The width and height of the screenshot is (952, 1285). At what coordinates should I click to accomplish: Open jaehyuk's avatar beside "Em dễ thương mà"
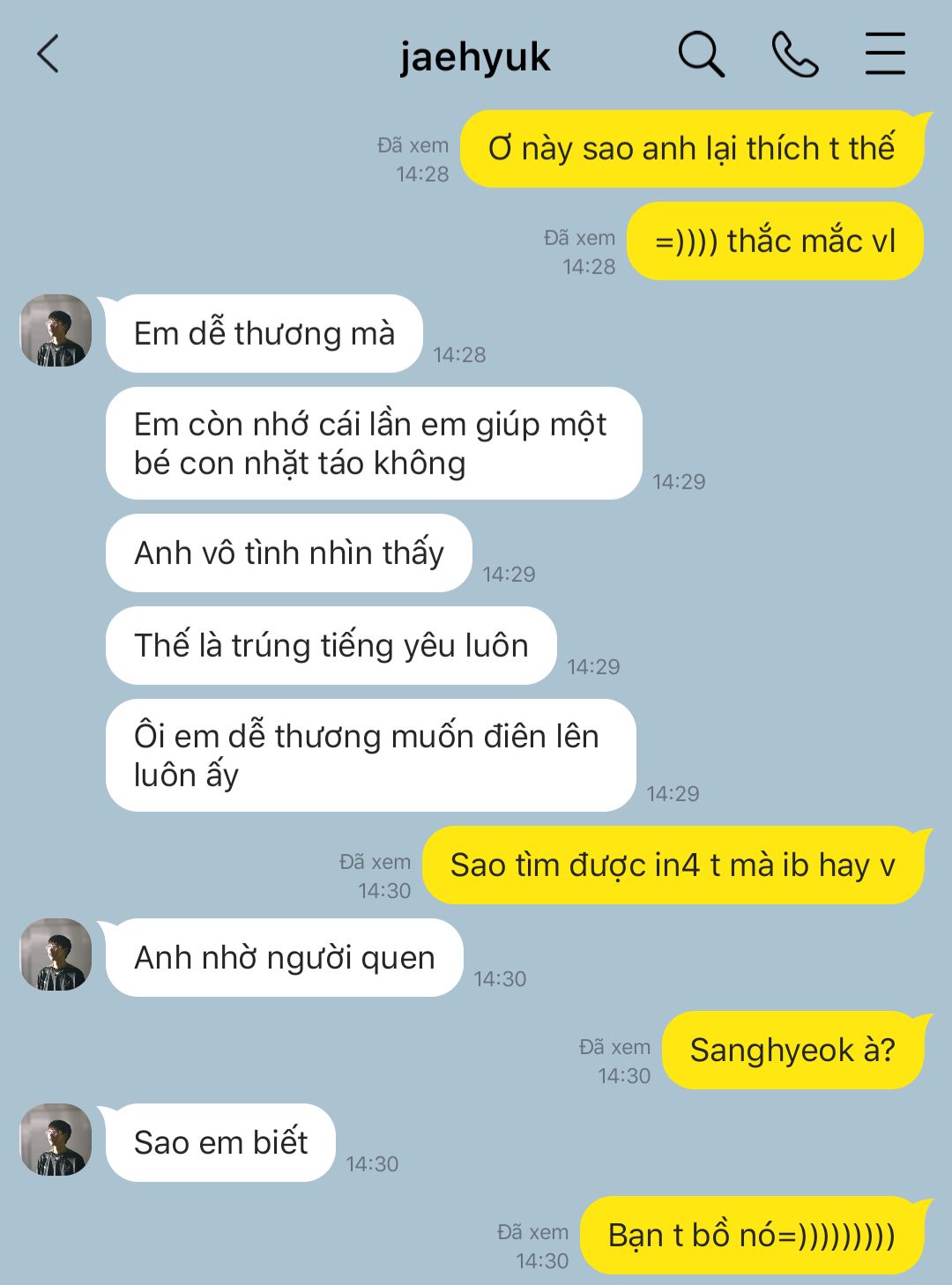point(56,331)
